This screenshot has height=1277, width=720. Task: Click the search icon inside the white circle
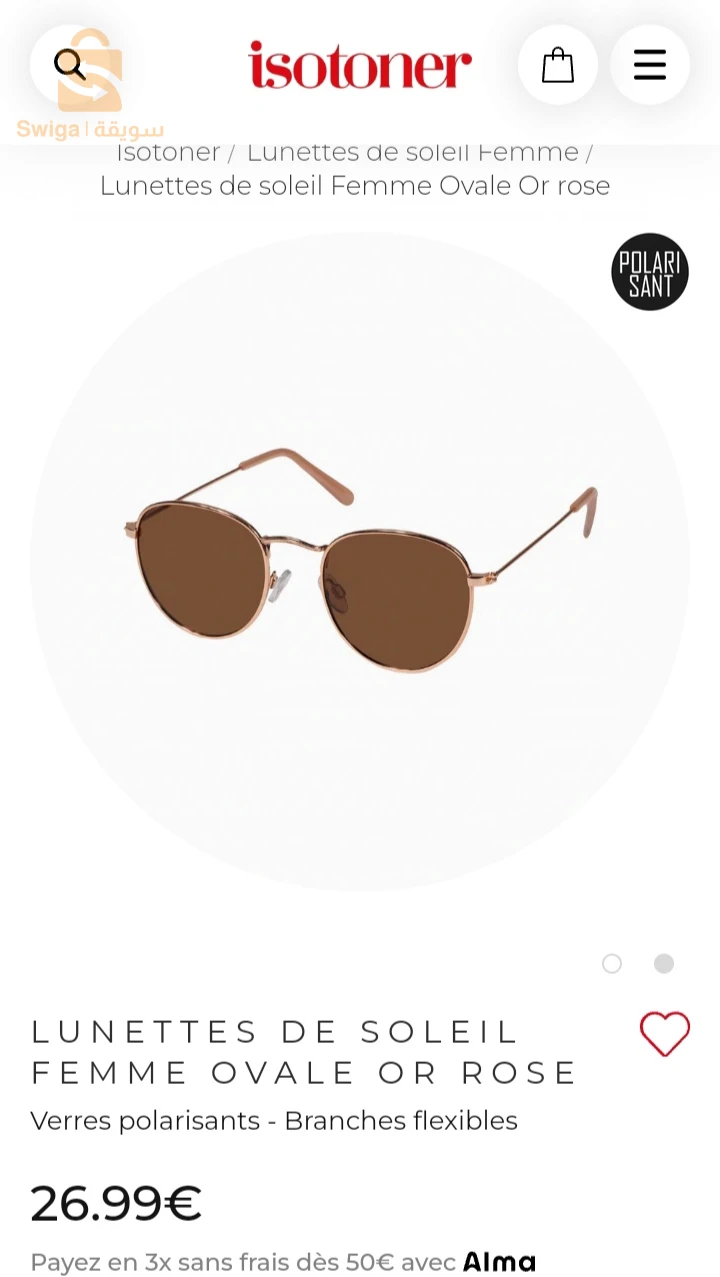(x=70, y=64)
